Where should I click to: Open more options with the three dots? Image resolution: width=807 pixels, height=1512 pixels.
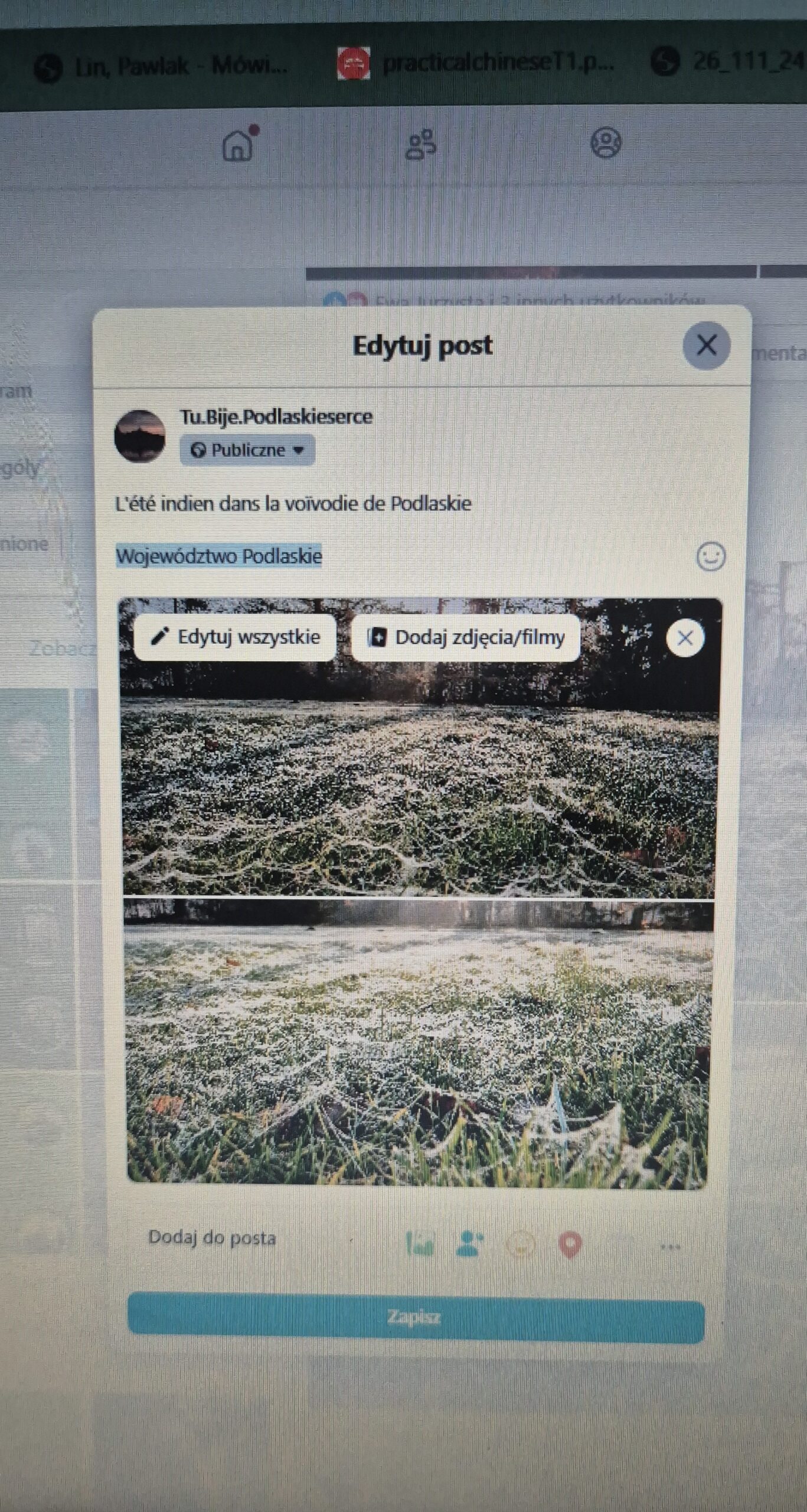[x=670, y=1246]
